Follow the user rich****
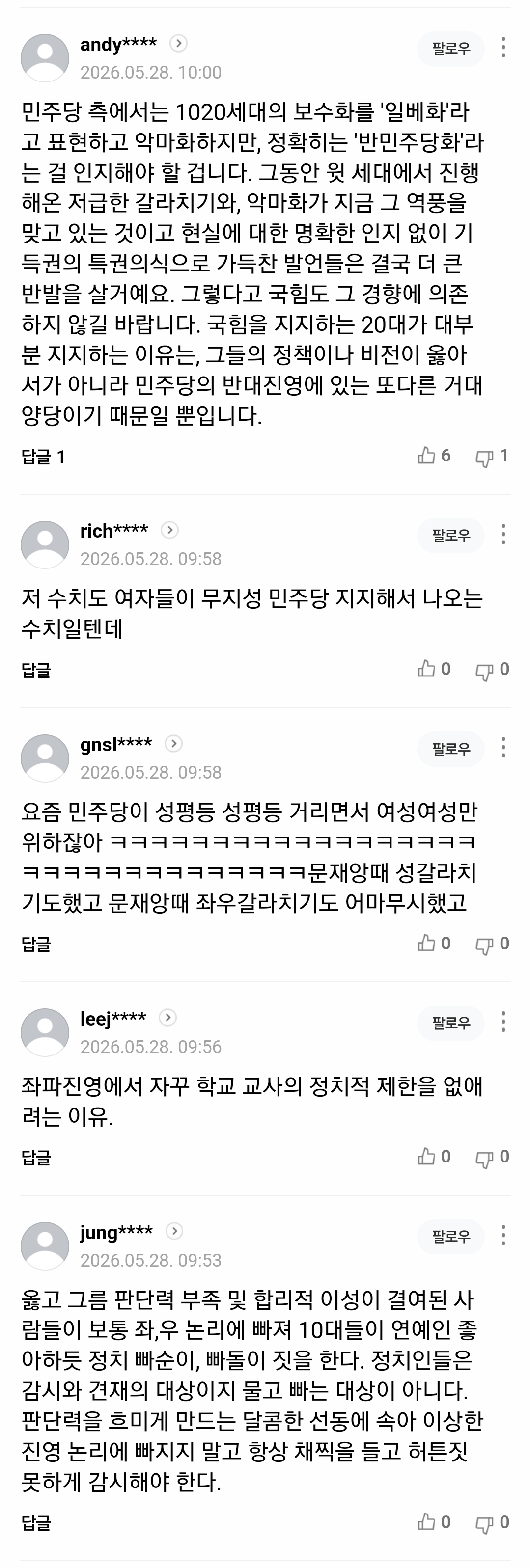The width and height of the screenshot is (530, 1568). (451, 536)
